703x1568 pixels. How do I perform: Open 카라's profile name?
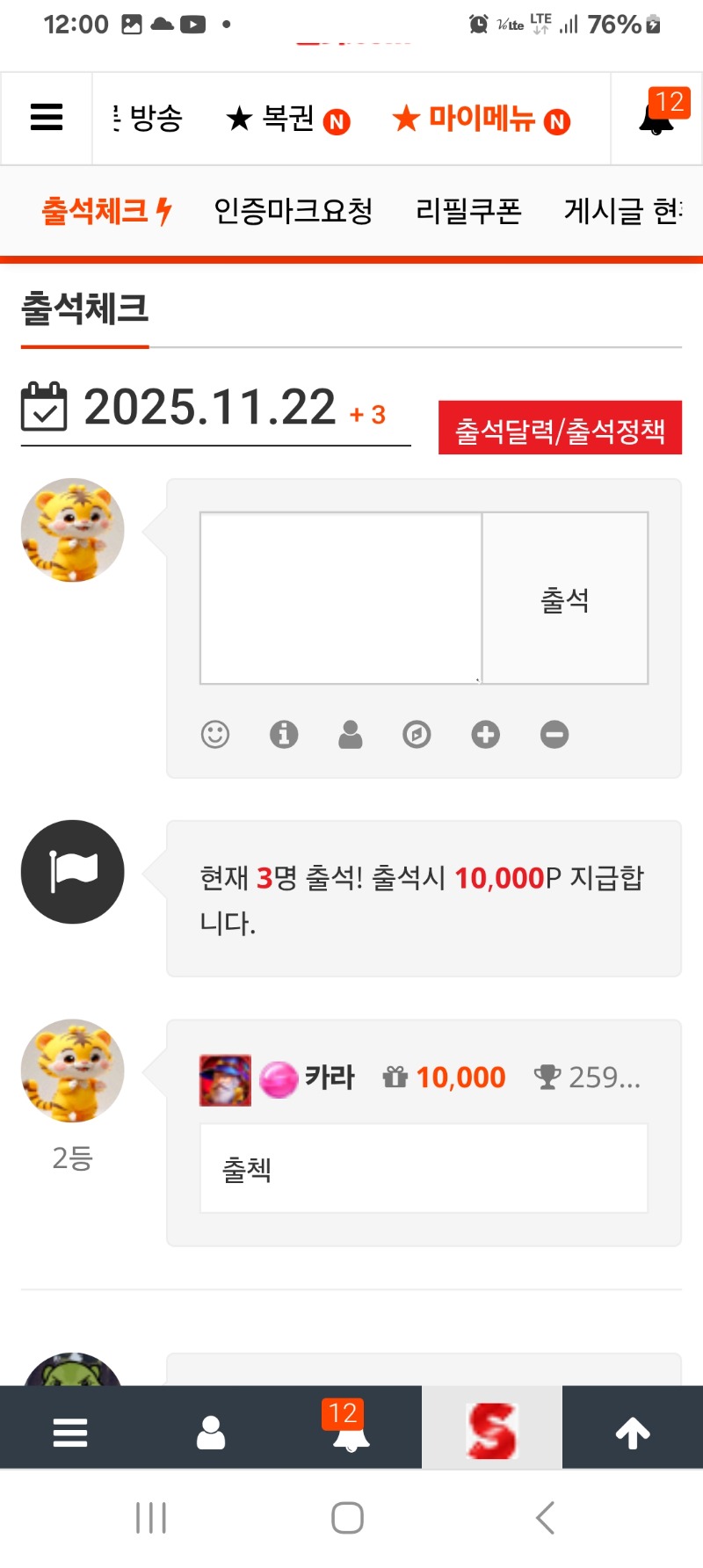[330, 1078]
